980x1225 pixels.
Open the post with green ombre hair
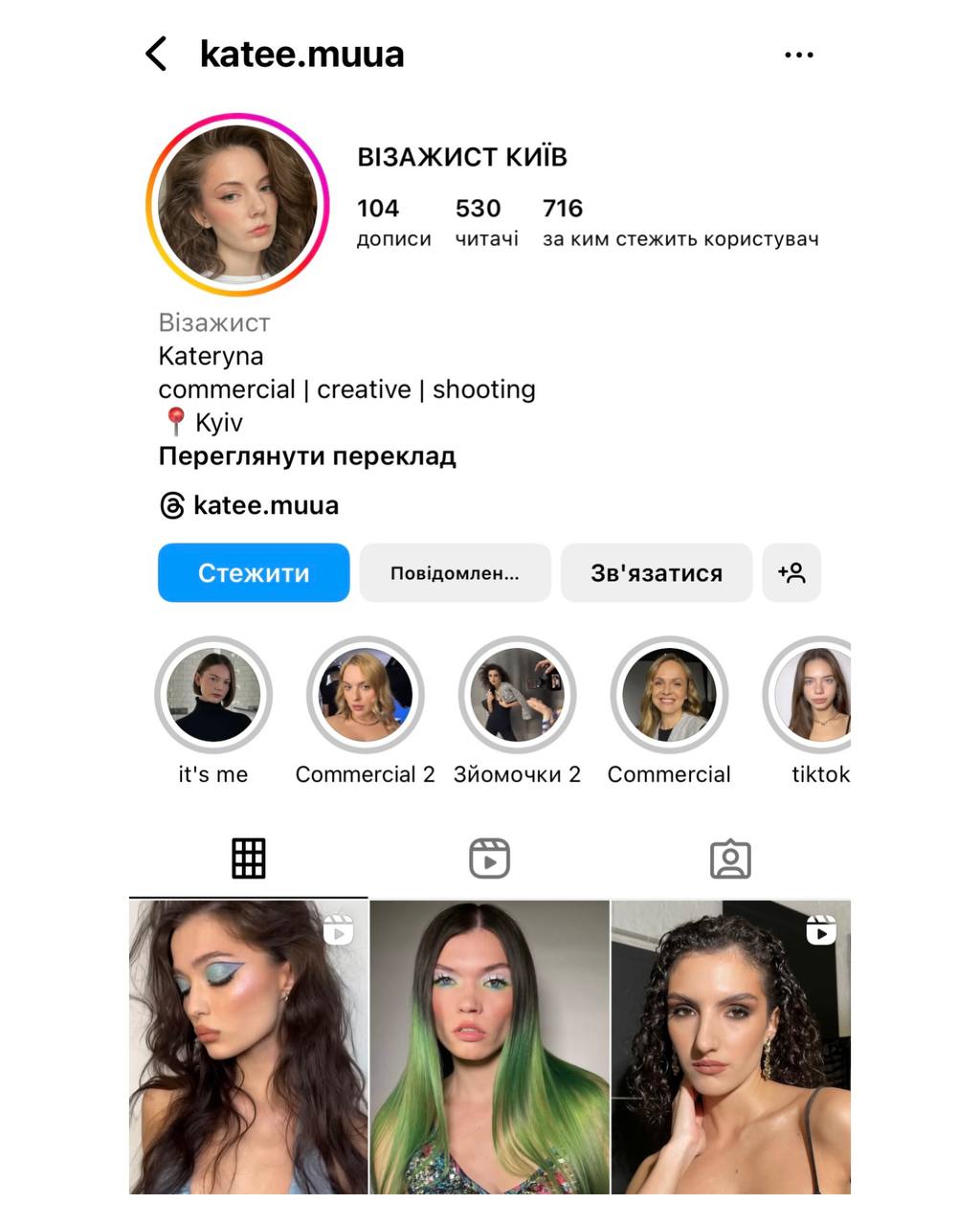tap(489, 1047)
